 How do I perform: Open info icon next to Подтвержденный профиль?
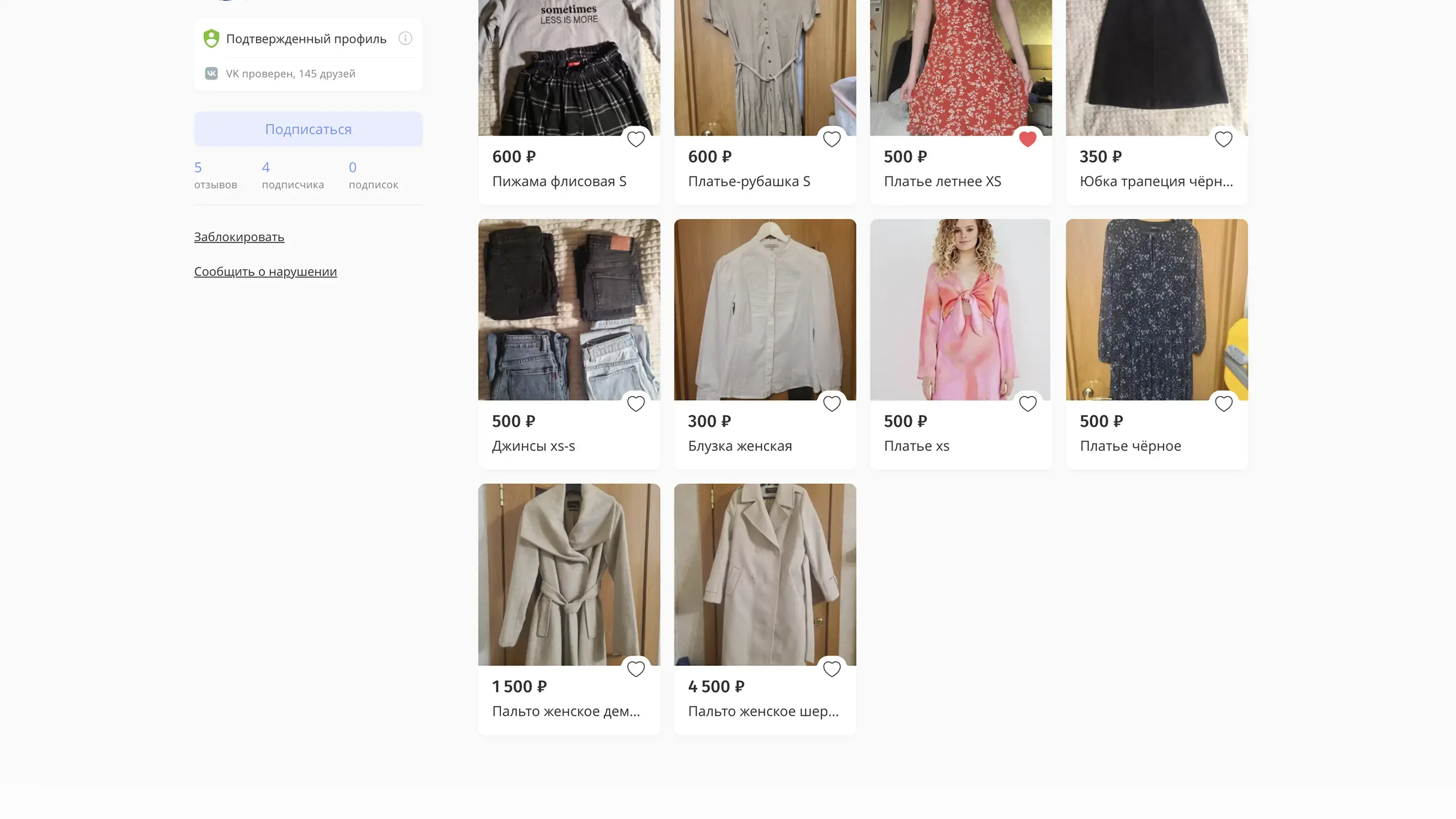tap(404, 38)
